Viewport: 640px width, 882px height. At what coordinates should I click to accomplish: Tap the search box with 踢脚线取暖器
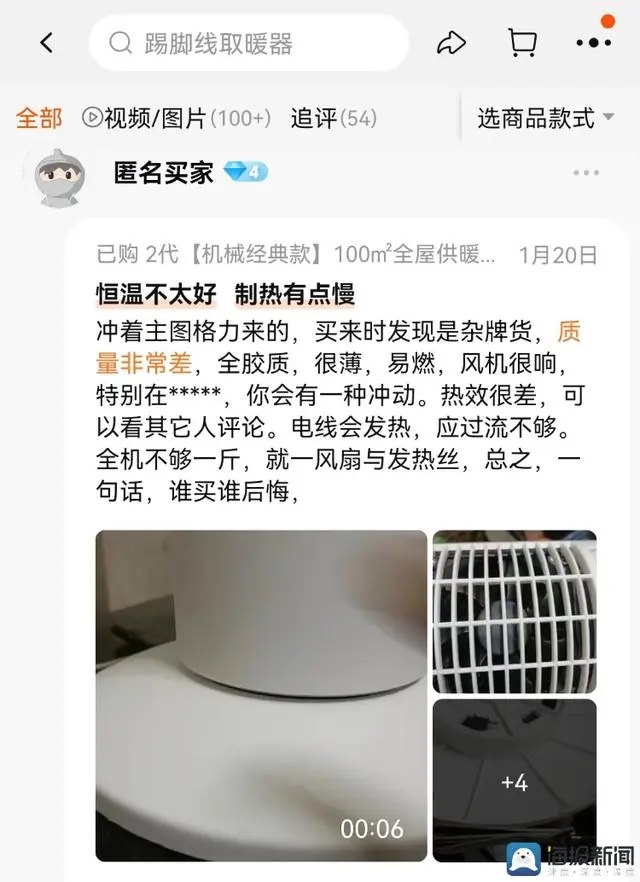click(248, 43)
